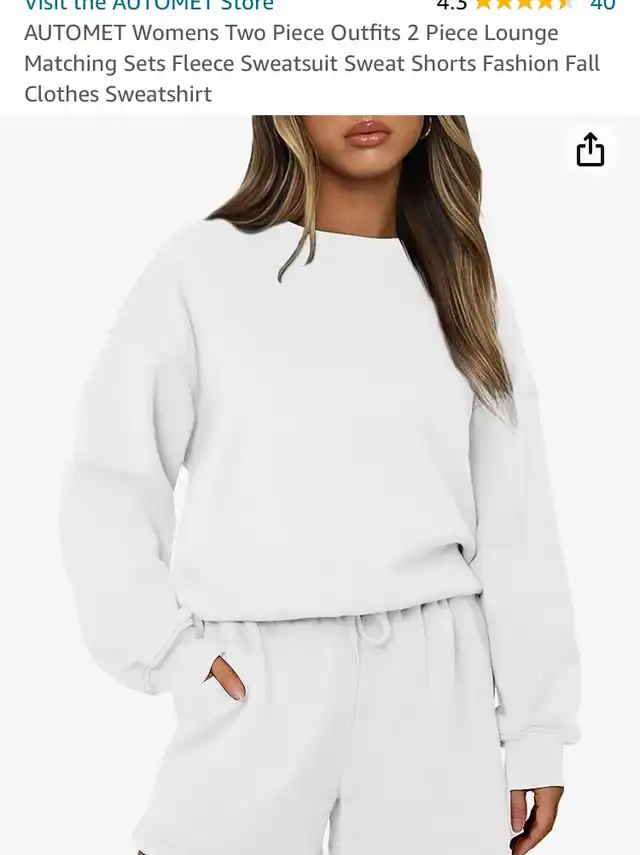Open the star rating reviews
Image resolution: width=640 pixels, height=855 pixels.
click(524, 4)
